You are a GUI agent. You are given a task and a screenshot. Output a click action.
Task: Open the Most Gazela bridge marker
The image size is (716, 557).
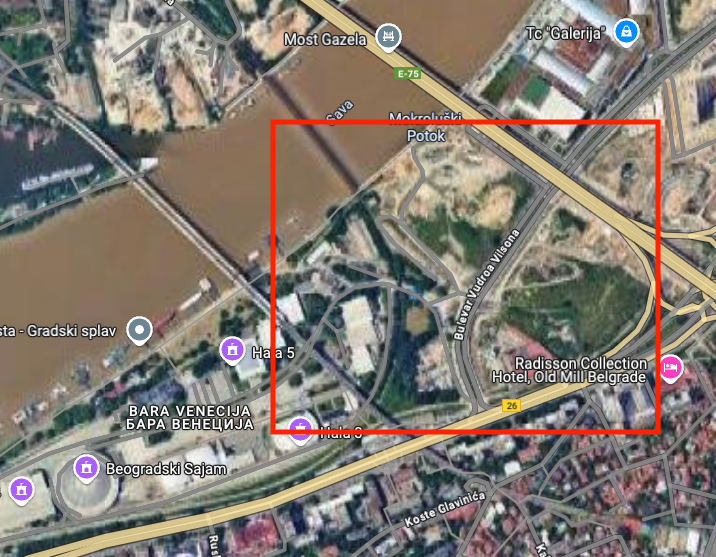[x=387, y=39]
